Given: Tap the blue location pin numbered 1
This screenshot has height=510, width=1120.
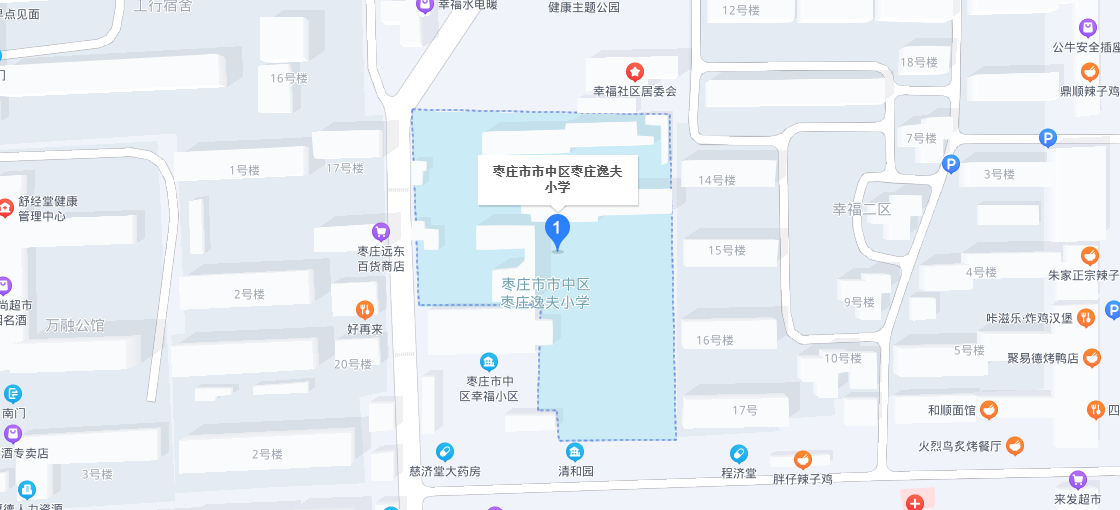Looking at the screenshot, I should tap(557, 230).
